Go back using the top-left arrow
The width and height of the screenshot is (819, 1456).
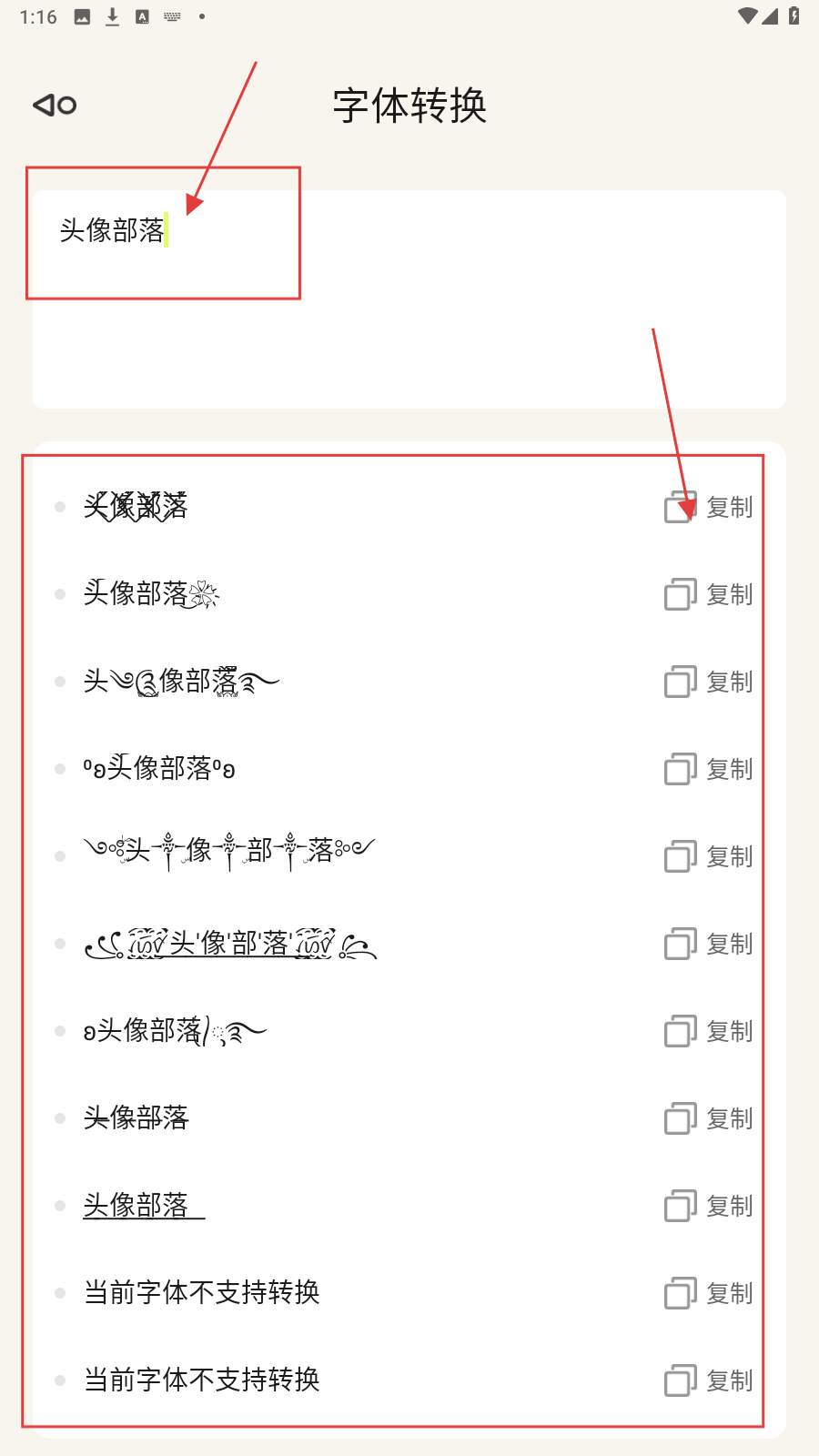[54, 106]
